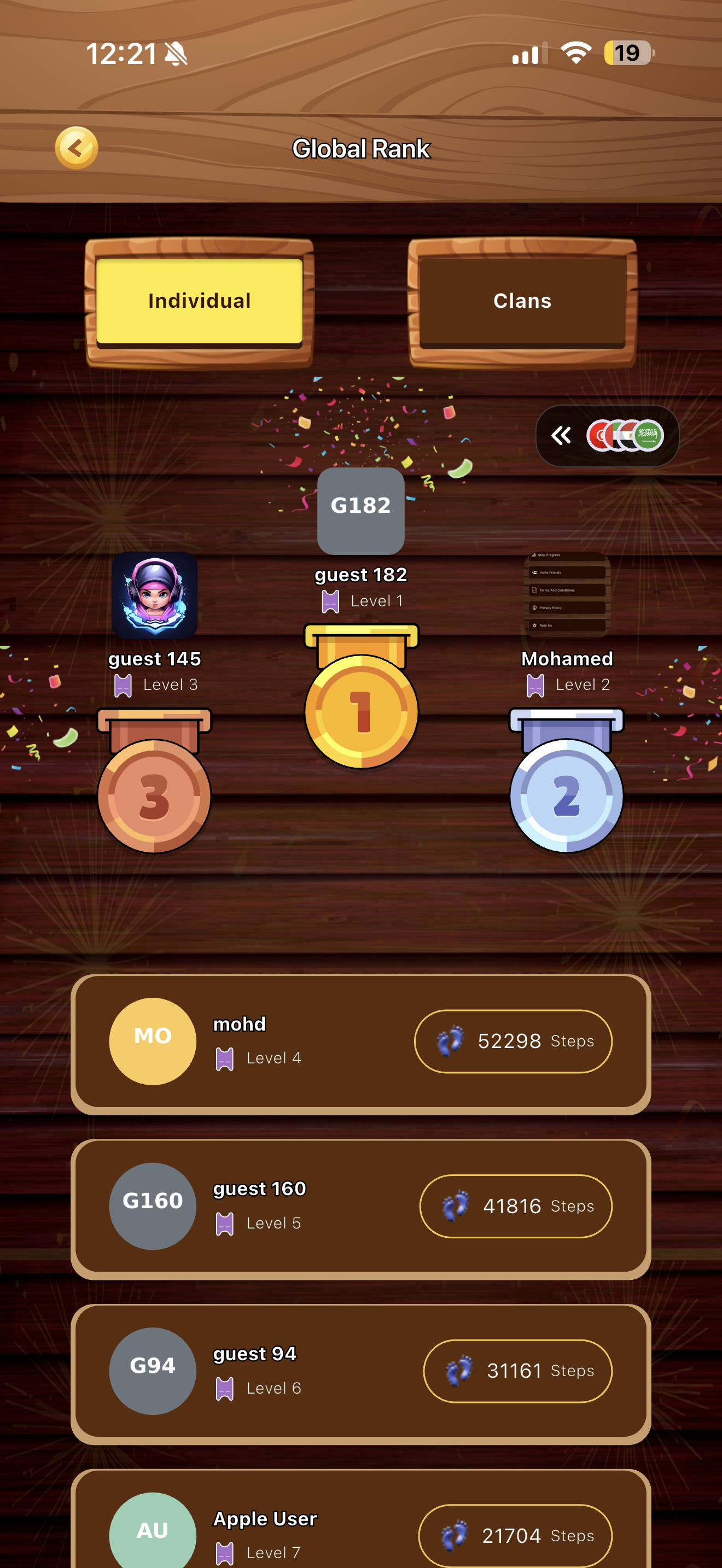The image size is (722, 1568).
Task: Open mohd's ranking row
Action: coord(360,1042)
